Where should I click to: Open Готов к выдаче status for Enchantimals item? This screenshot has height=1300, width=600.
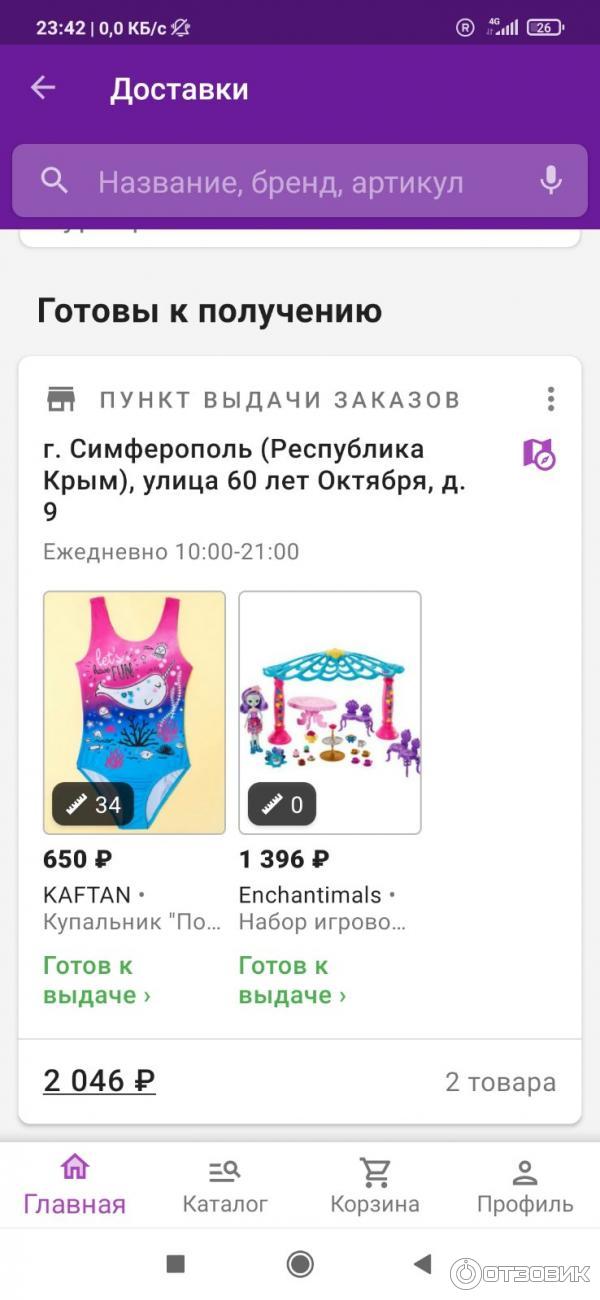tap(292, 980)
